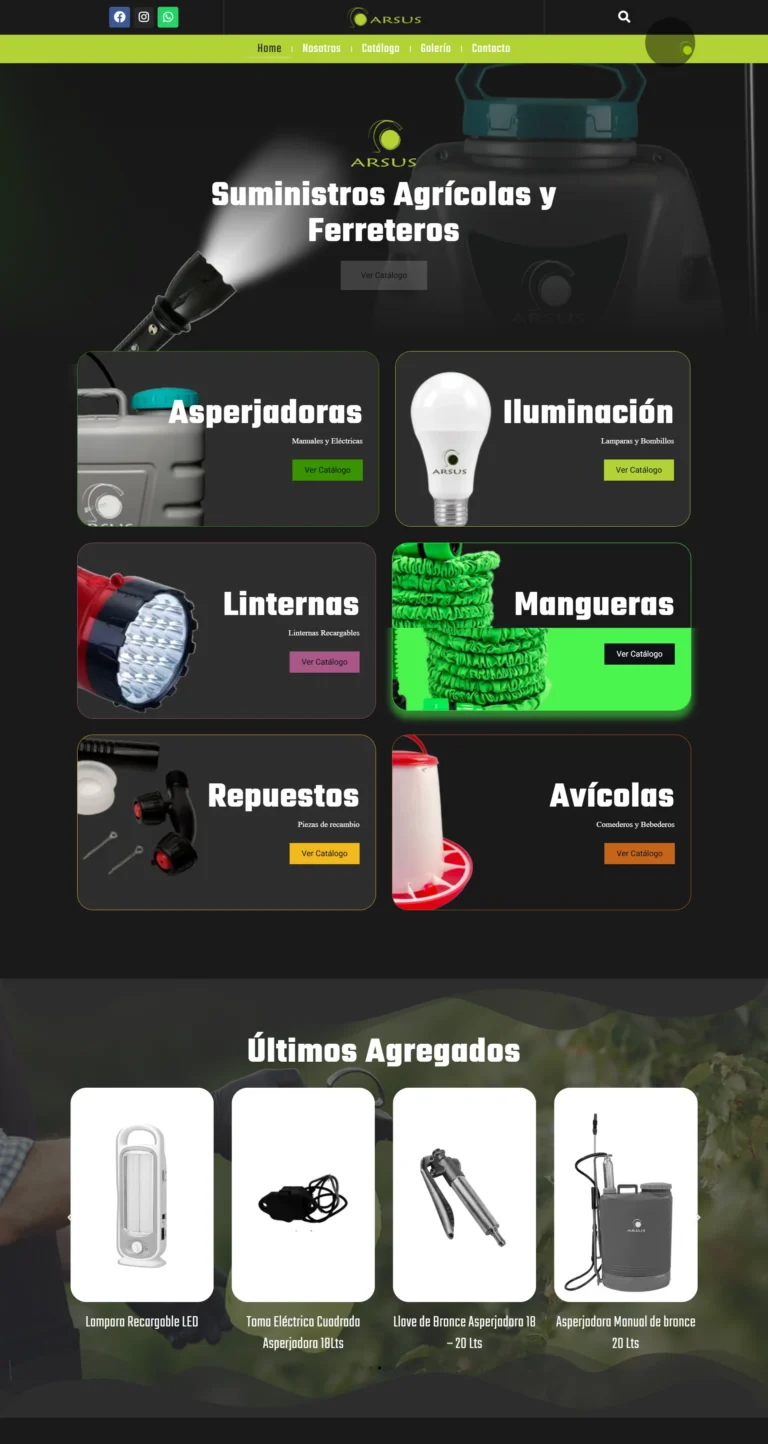Open Ver Catálogo for Linternas

324,662
